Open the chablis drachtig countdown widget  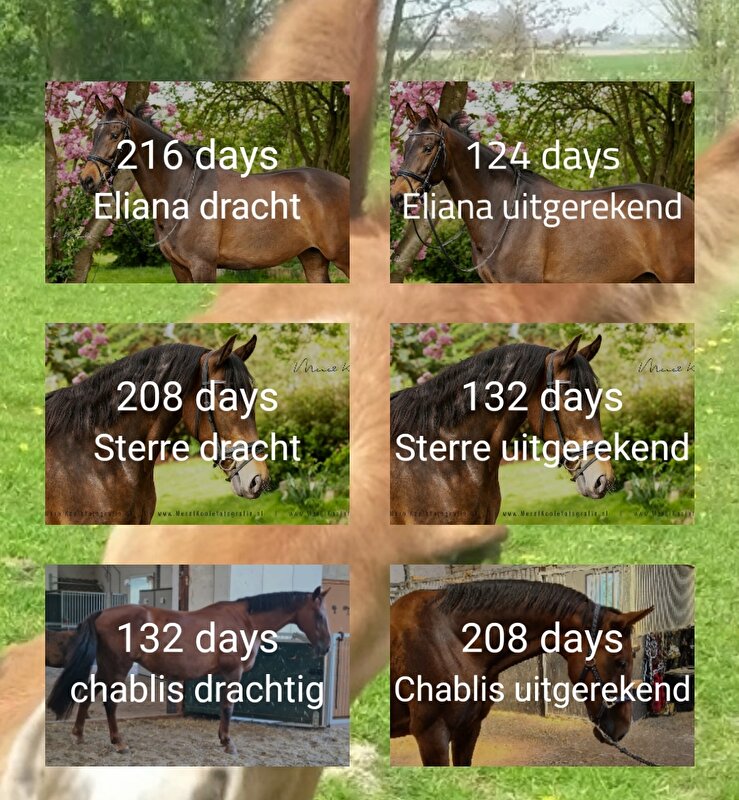click(x=197, y=665)
